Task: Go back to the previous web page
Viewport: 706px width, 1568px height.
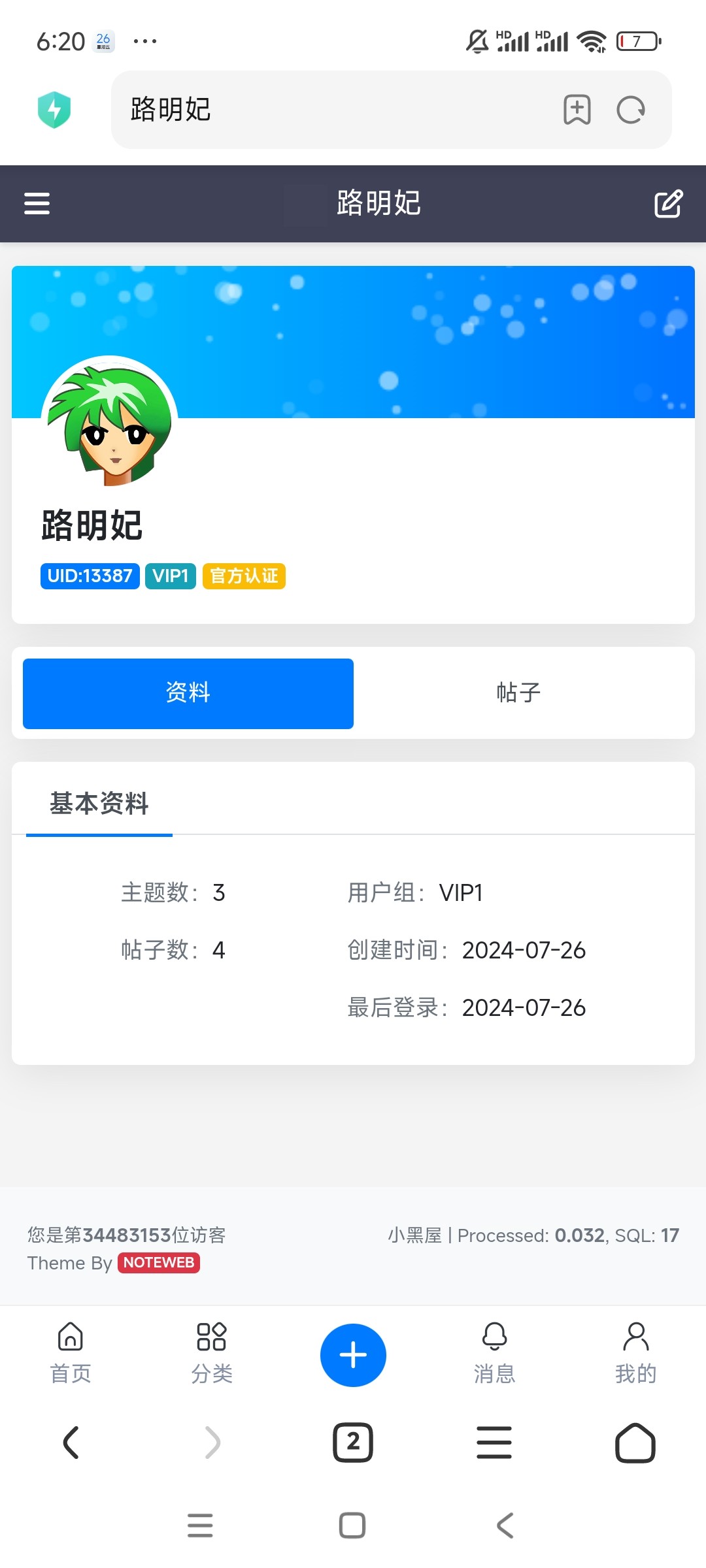Action: click(x=71, y=1443)
